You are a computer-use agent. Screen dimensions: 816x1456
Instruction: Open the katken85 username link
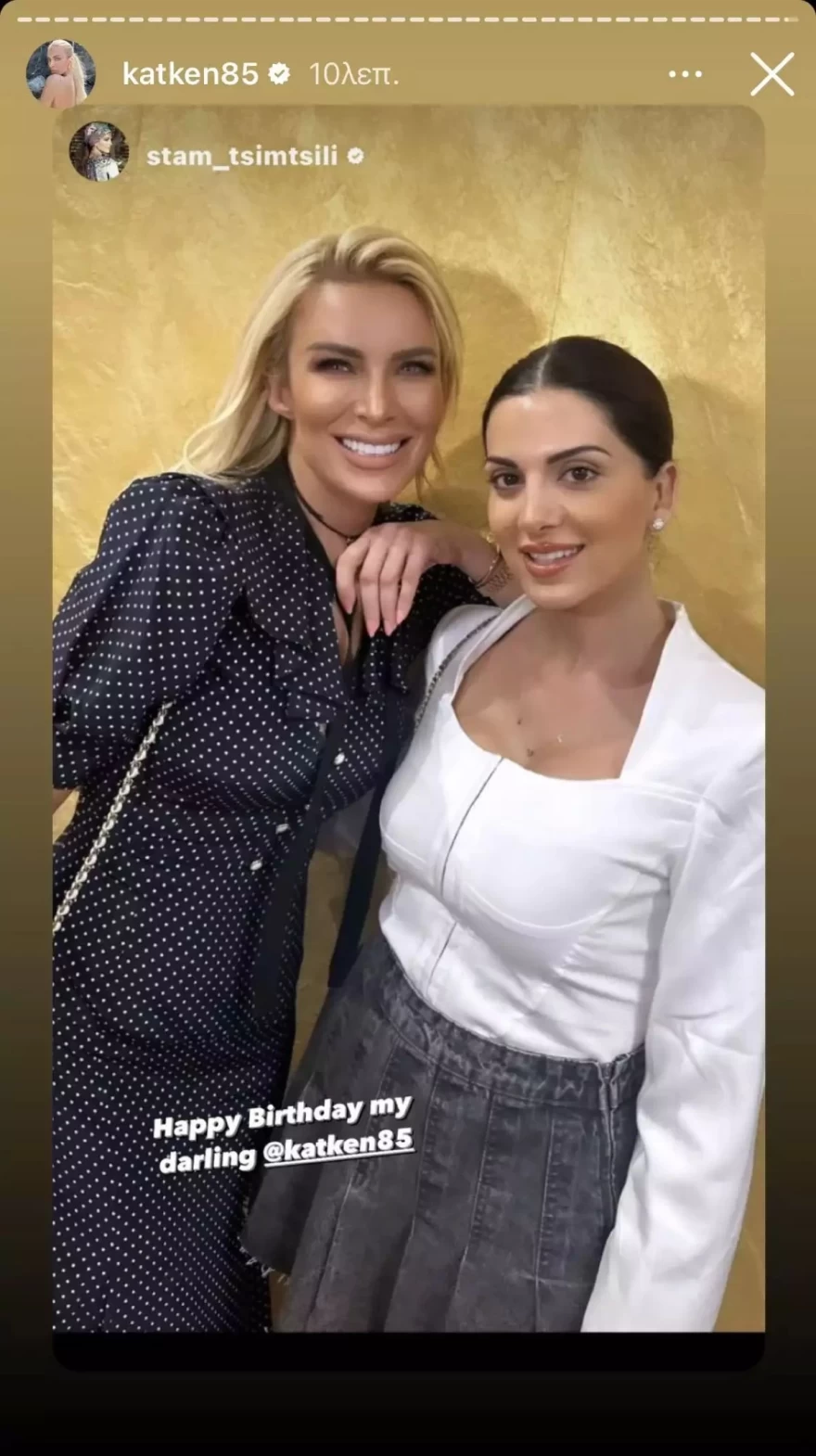[x=190, y=74]
